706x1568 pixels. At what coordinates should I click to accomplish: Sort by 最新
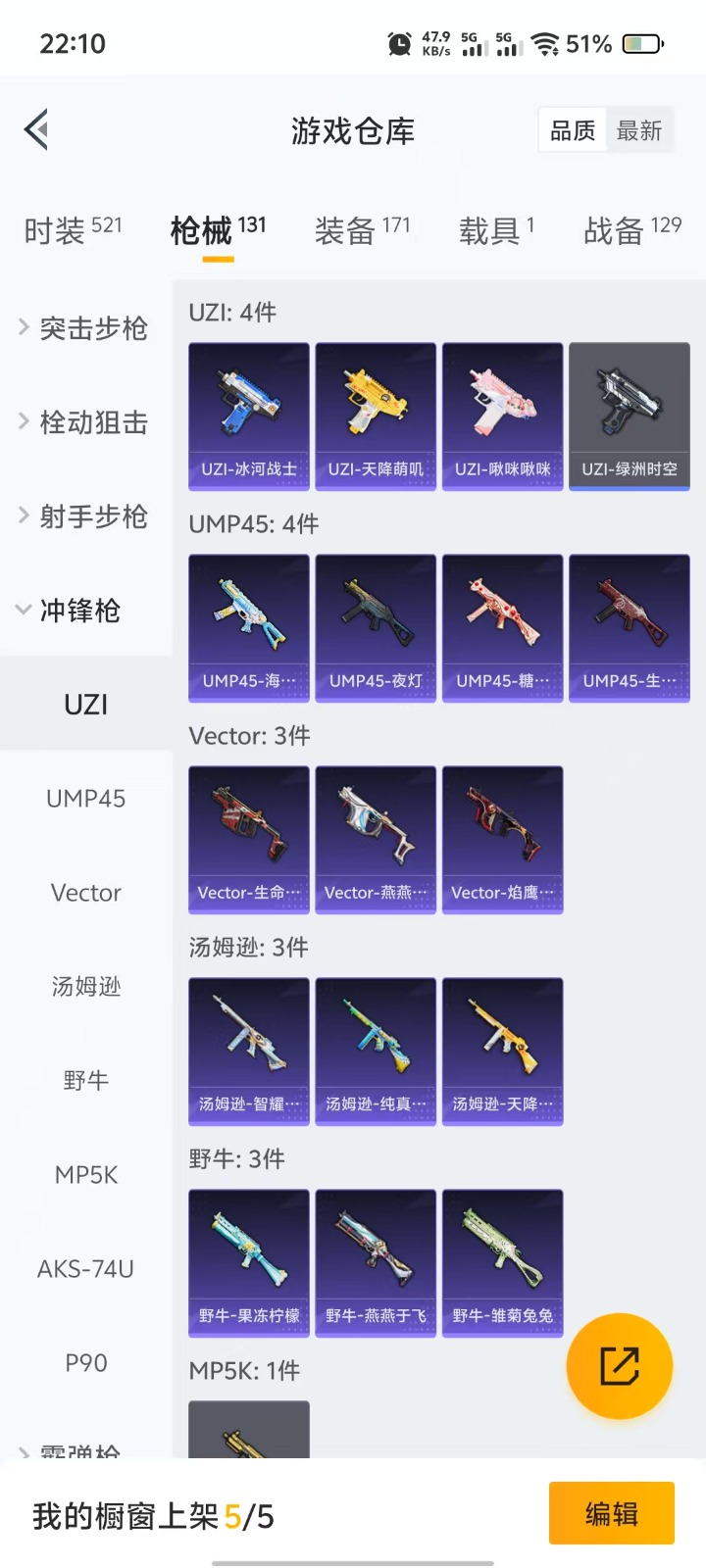click(x=639, y=130)
